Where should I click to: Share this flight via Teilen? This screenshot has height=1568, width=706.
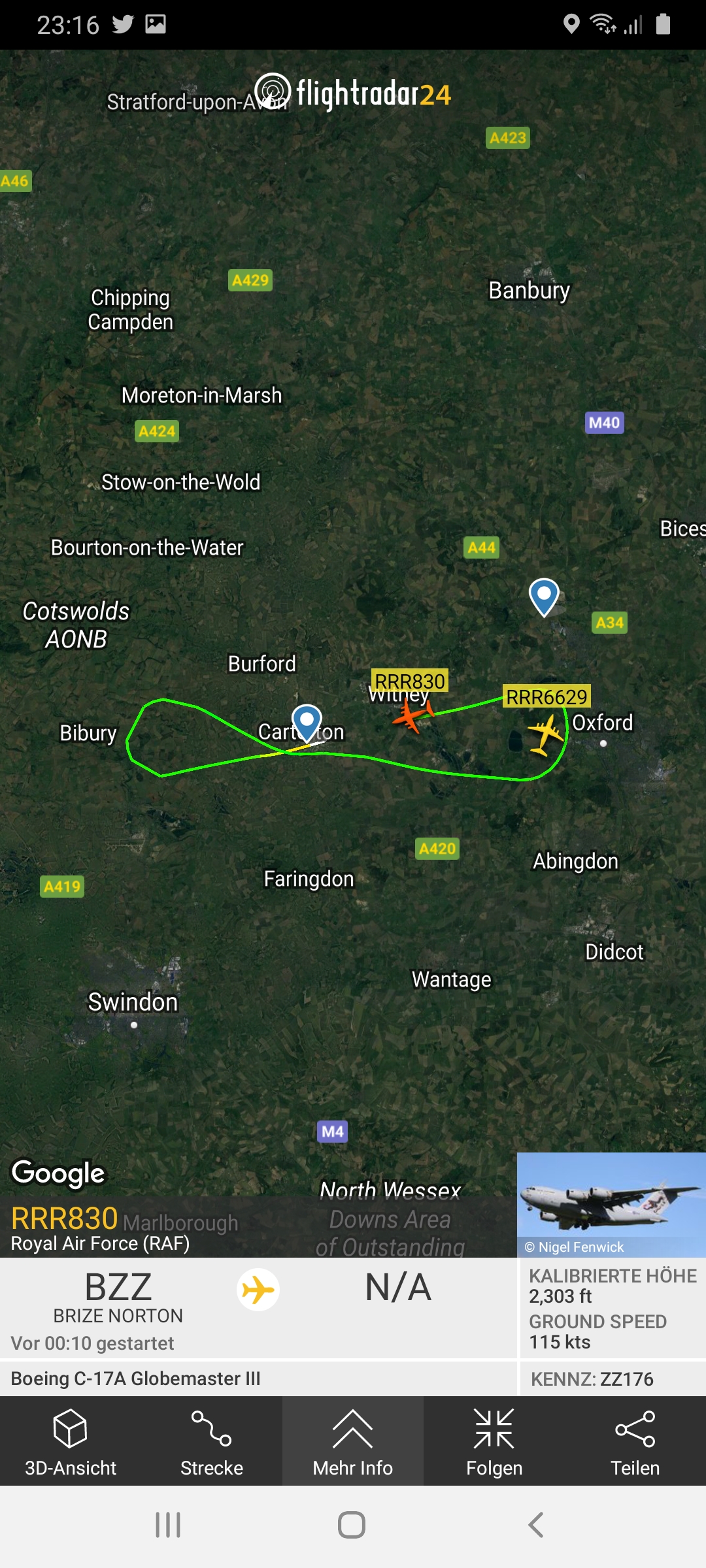(x=635, y=1442)
